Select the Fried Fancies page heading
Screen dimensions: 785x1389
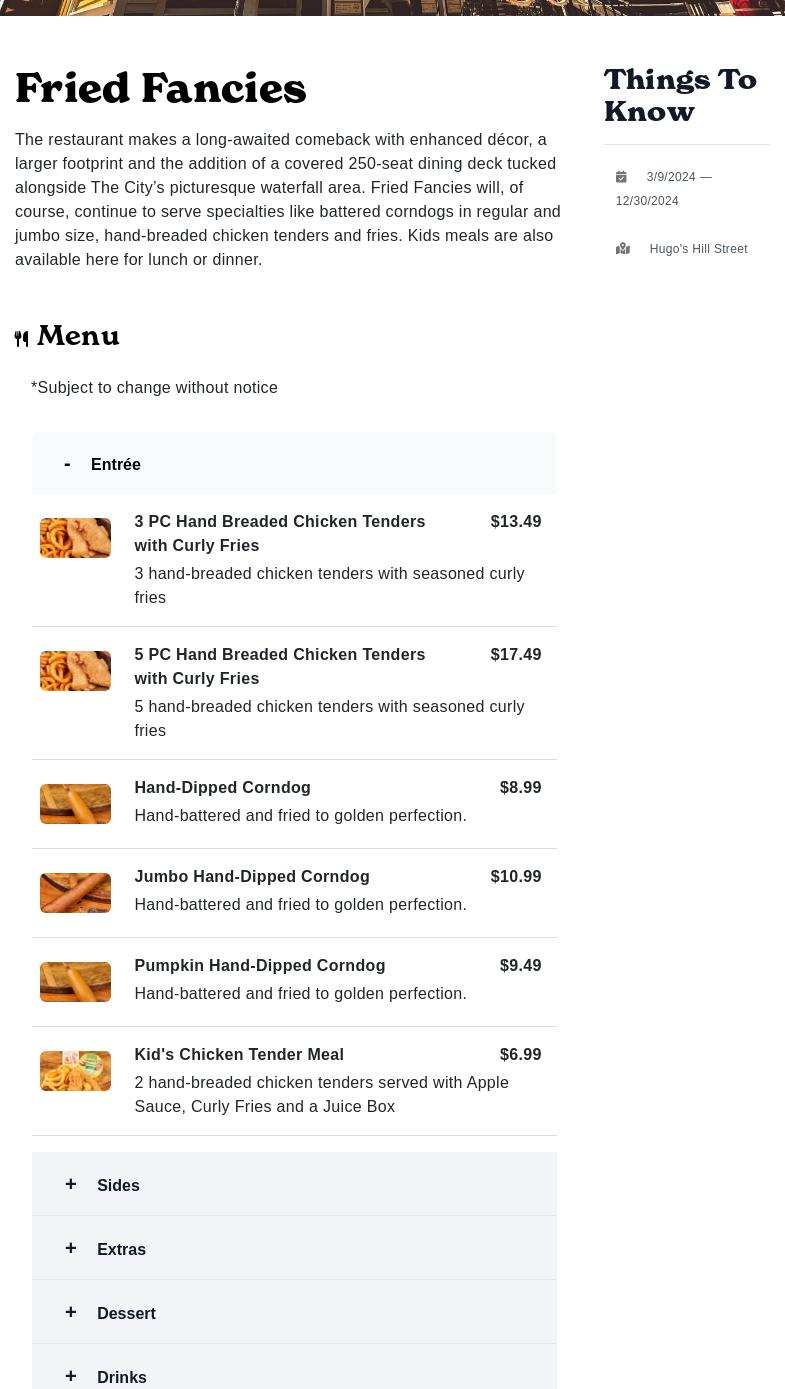(160, 89)
